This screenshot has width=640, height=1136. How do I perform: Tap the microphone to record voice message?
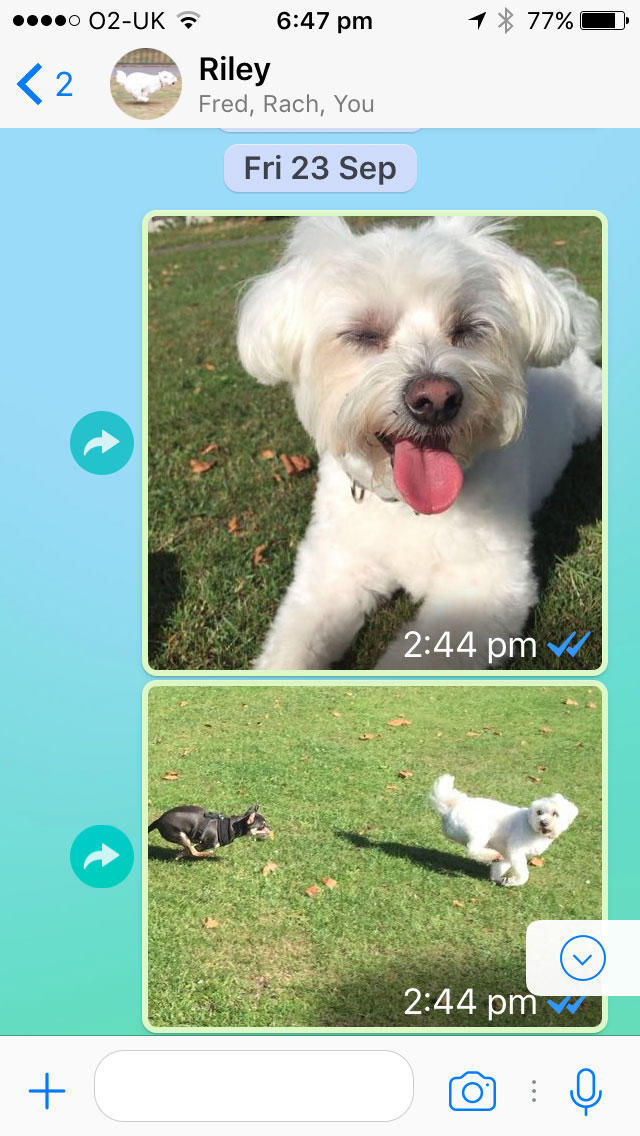click(586, 1091)
